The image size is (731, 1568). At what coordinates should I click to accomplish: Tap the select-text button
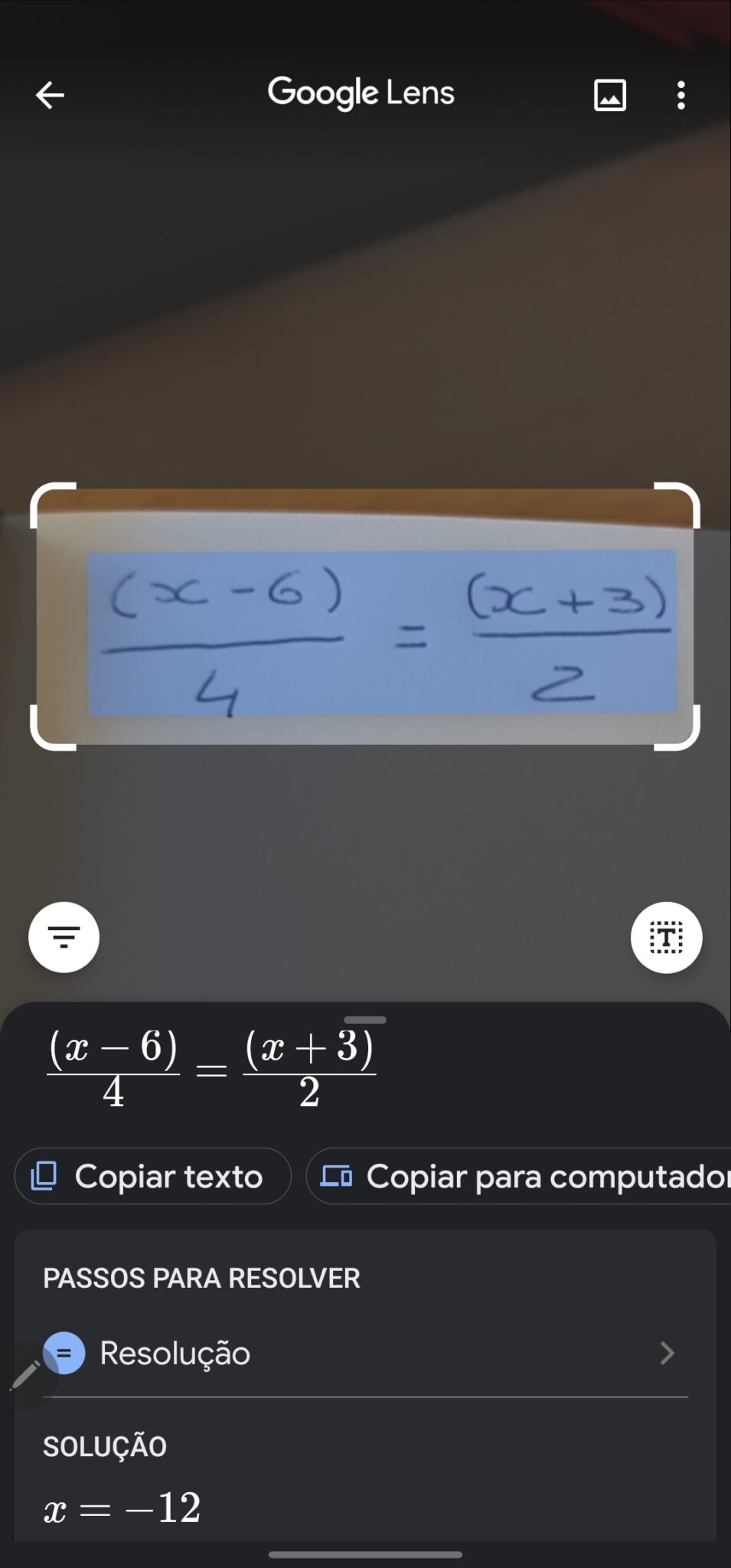(x=666, y=937)
